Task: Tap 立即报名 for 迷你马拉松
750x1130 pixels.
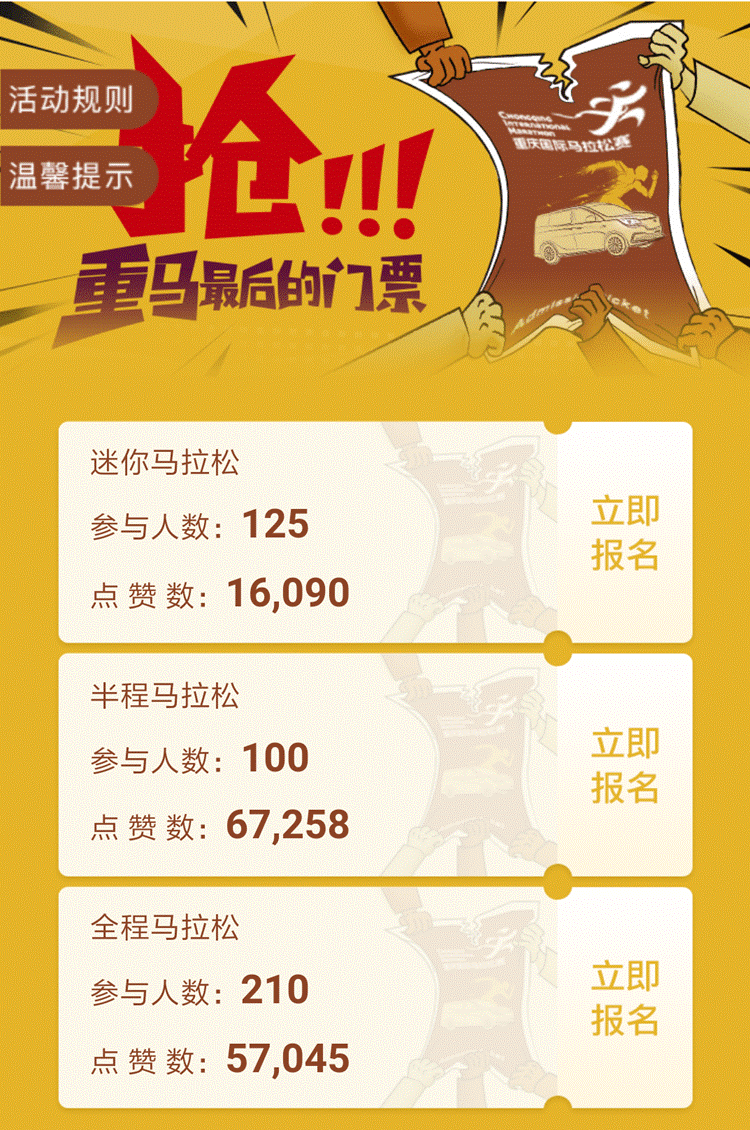Action: coord(625,532)
